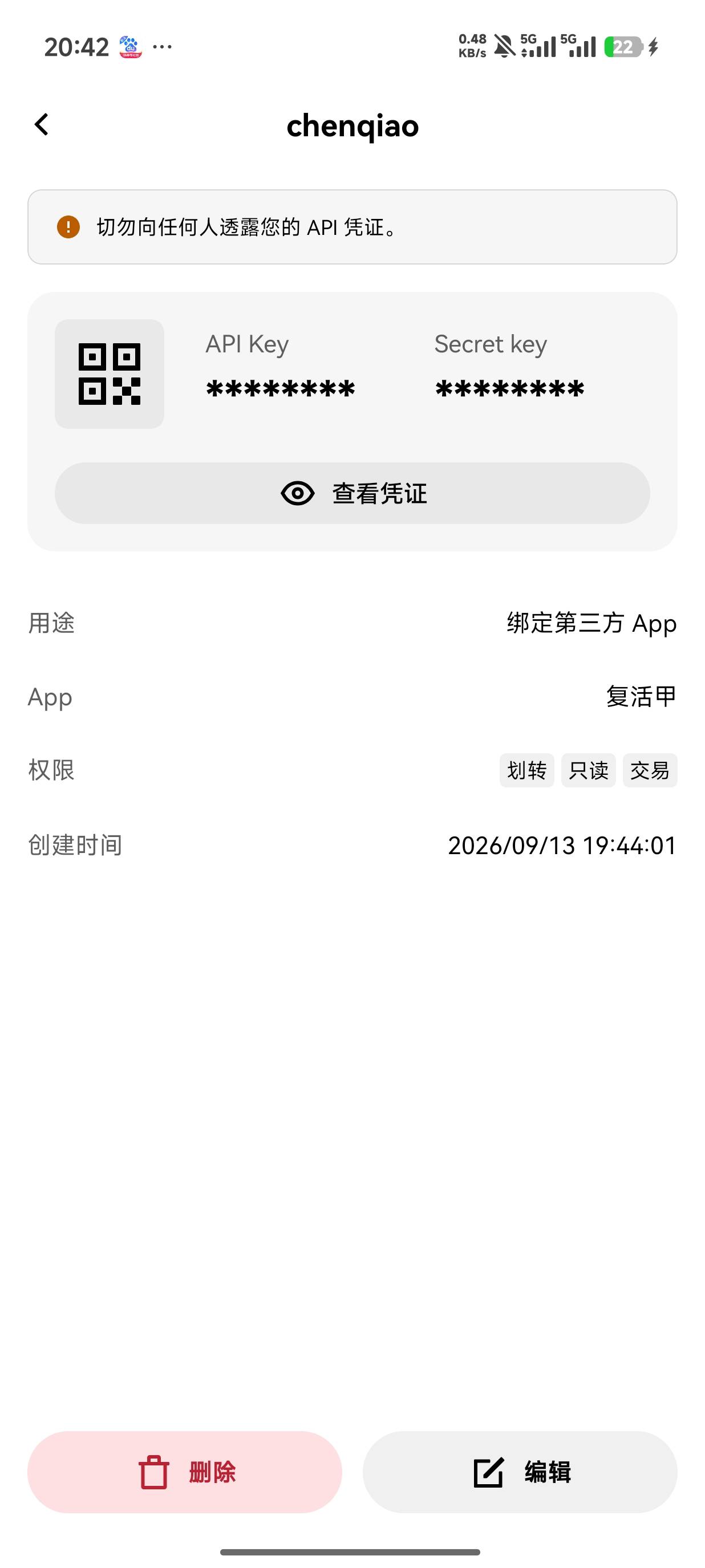This screenshot has height=1568, width=705.
Task: Go back using the arrow icon
Action: point(42,125)
